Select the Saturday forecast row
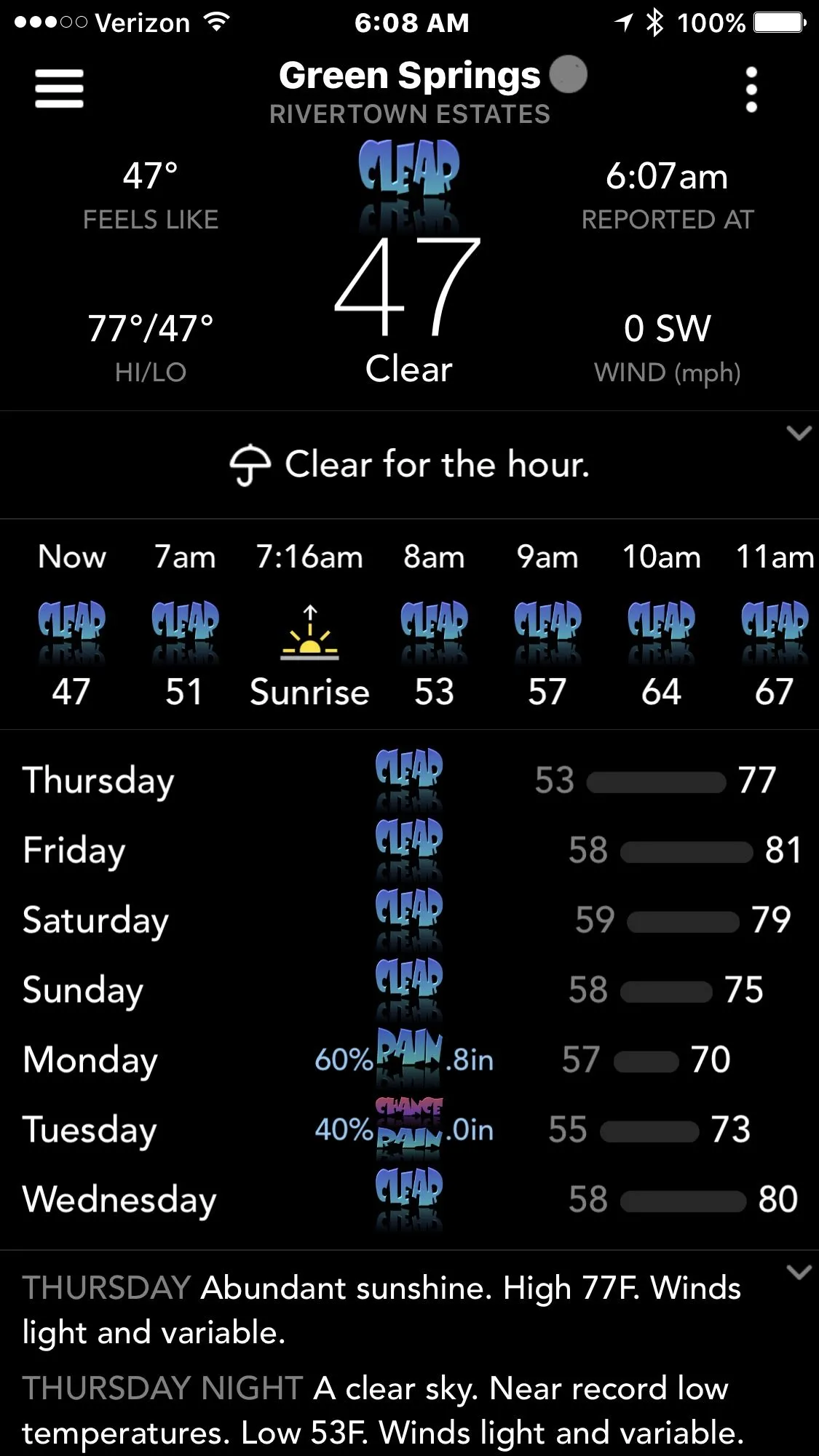Image resolution: width=819 pixels, height=1456 pixels. tap(408, 920)
